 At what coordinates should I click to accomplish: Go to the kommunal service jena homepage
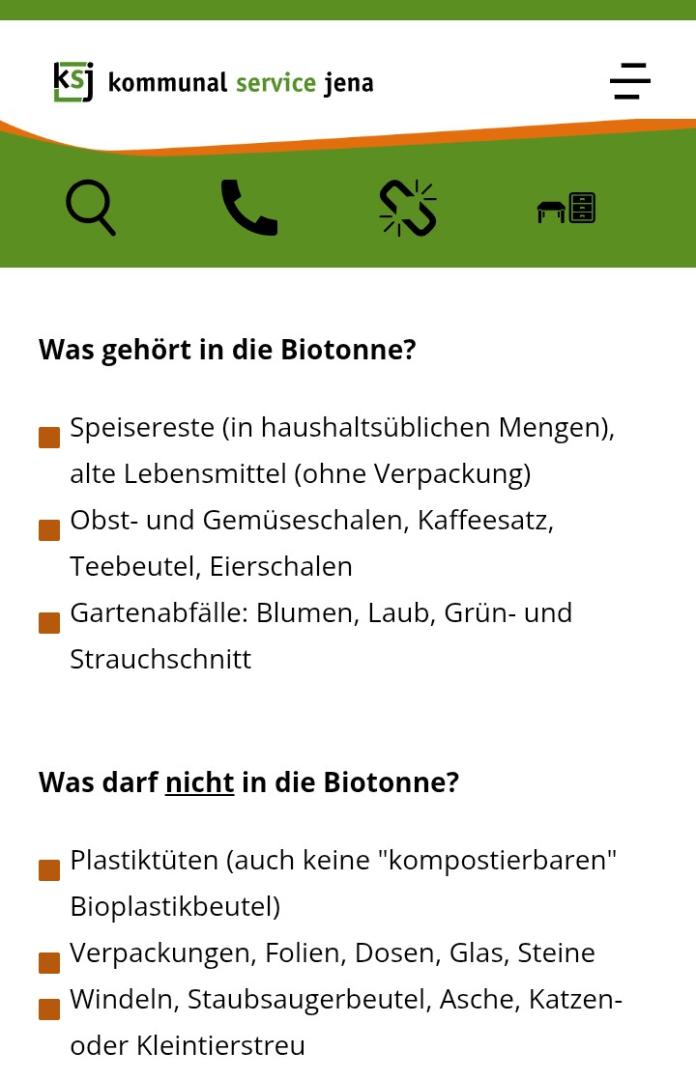tap(213, 82)
